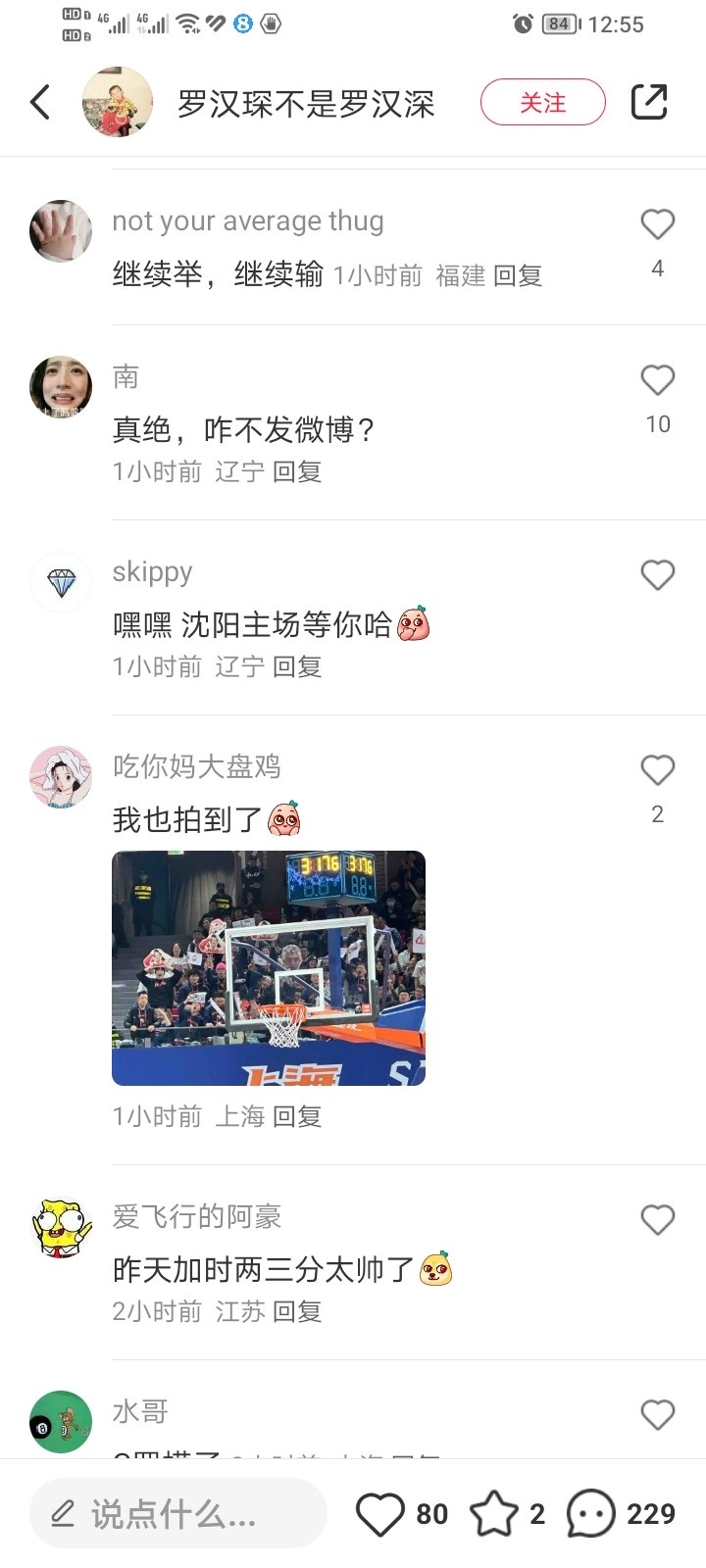Screen dimensions: 706x1568
Task: Like 南's comment 真绝，咋不发微博？
Action: point(657,380)
